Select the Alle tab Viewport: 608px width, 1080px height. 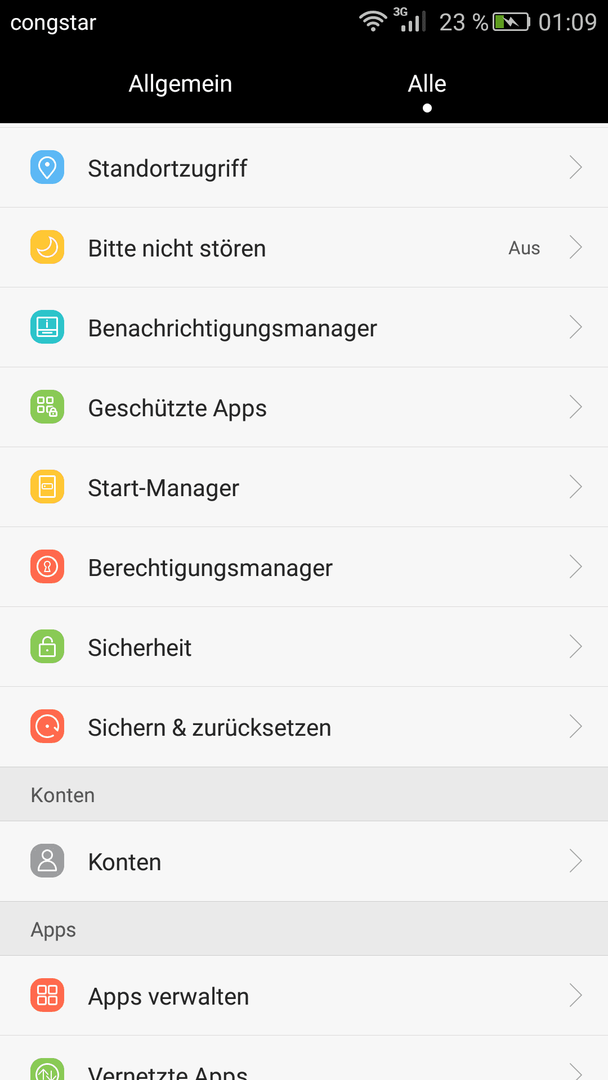click(427, 84)
